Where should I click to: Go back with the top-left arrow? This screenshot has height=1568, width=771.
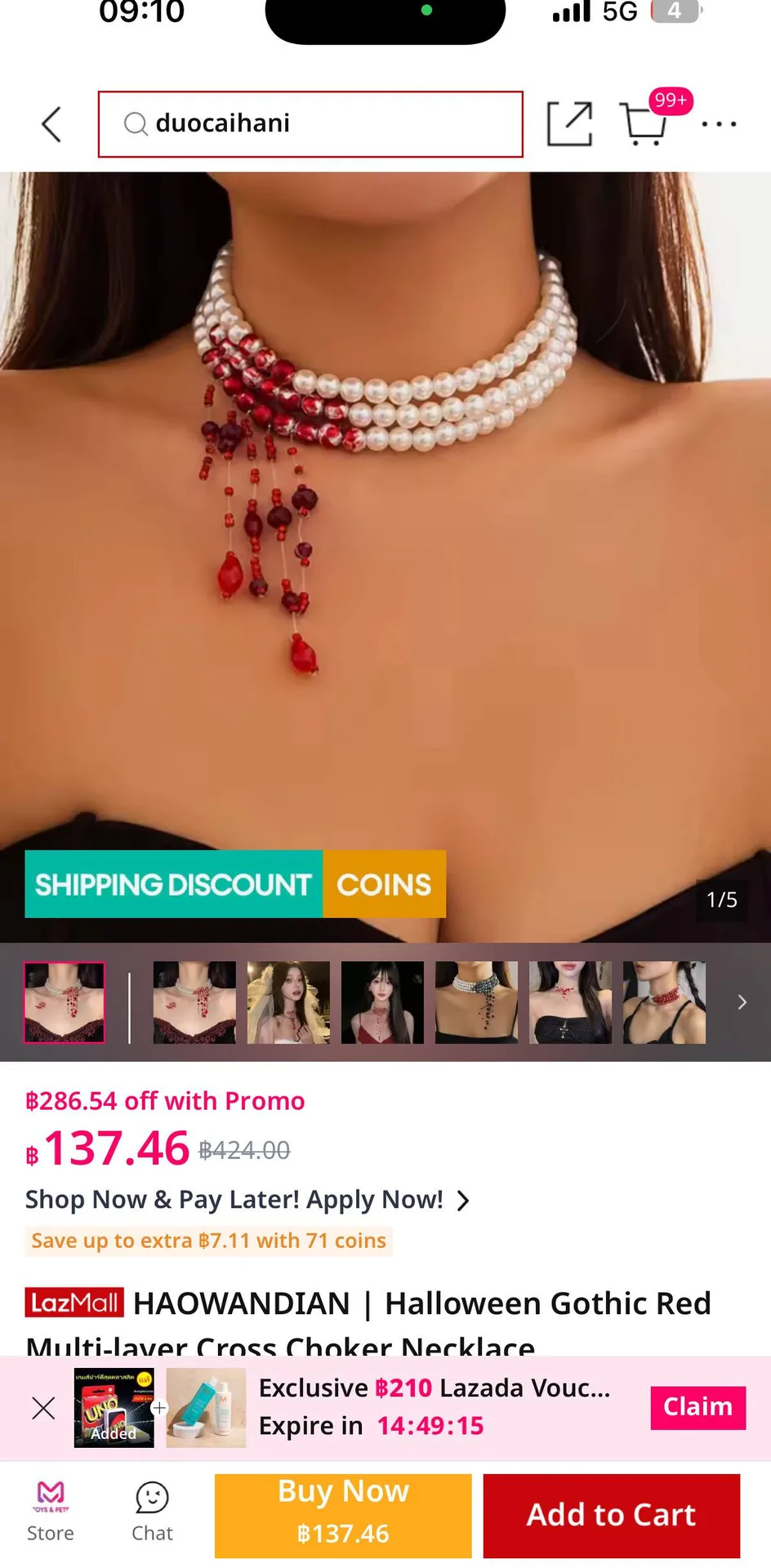(x=51, y=124)
